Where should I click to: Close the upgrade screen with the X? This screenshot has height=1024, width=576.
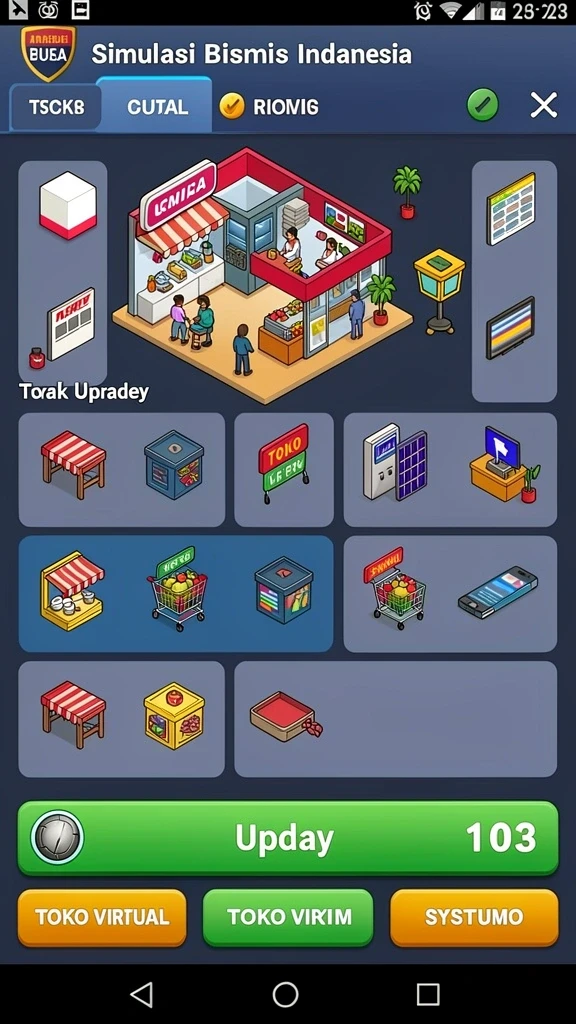tap(543, 105)
